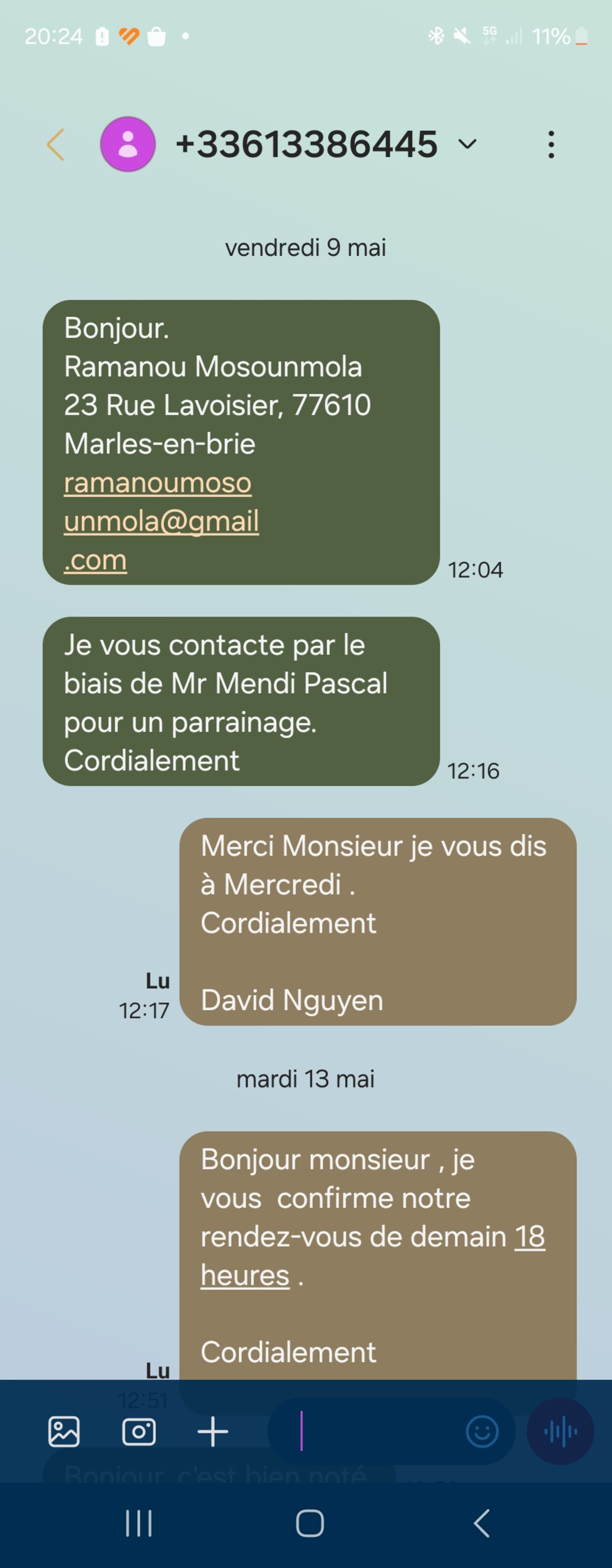The image size is (612, 1568).
Task: Open the camera to take a photo
Action: coord(139,1431)
